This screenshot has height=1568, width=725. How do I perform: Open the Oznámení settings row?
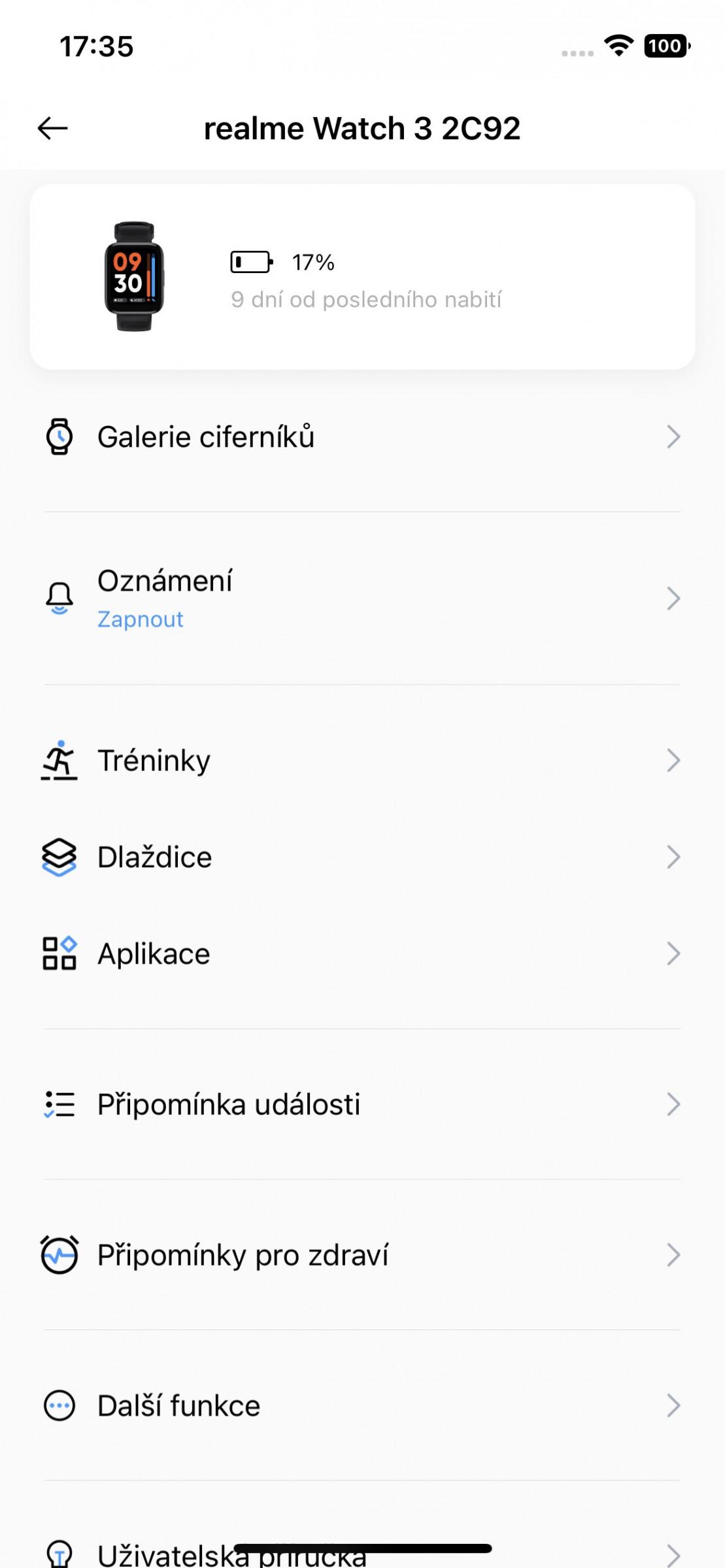tap(362, 598)
